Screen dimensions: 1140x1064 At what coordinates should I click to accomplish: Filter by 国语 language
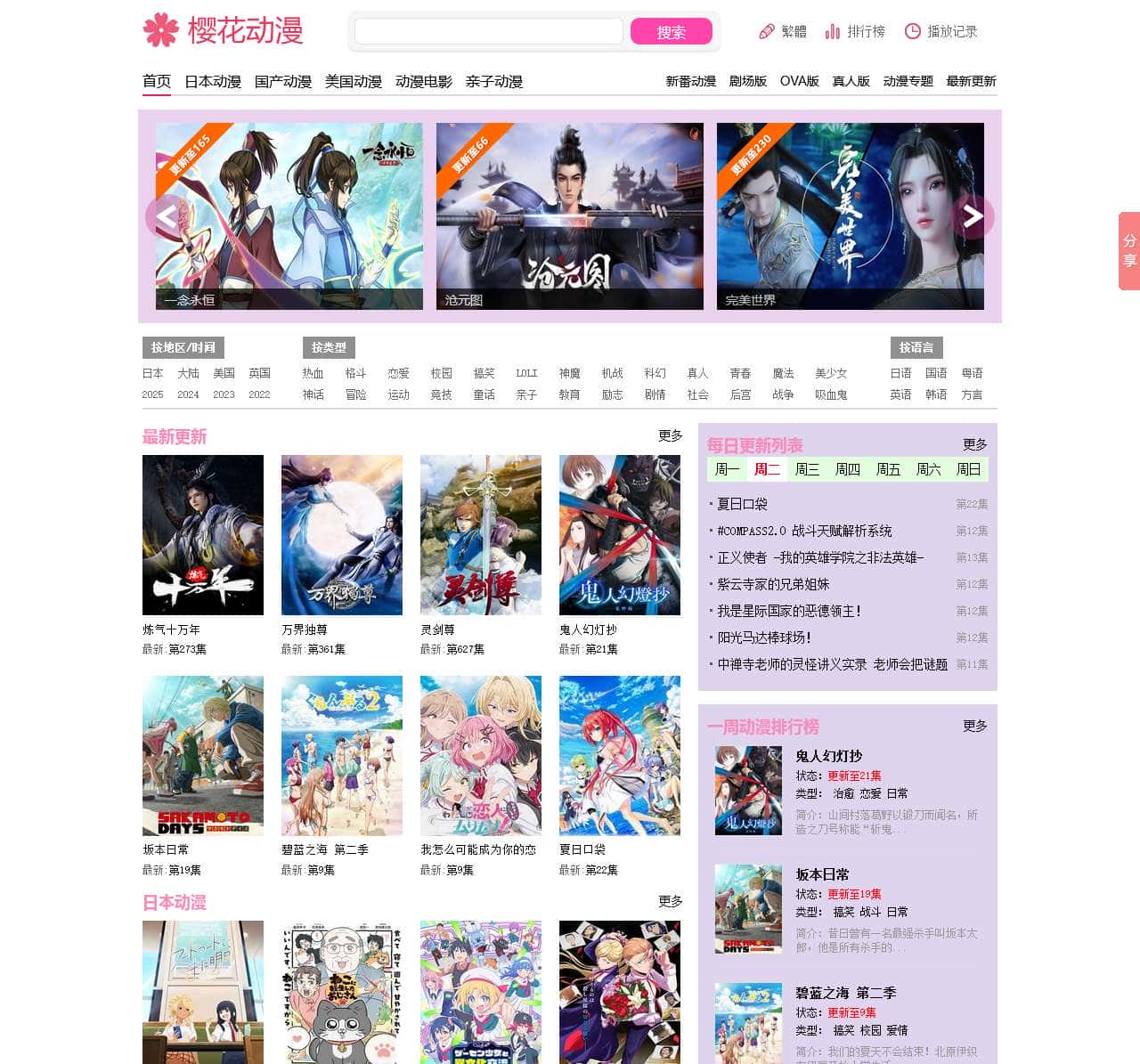click(x=936, y=374)
